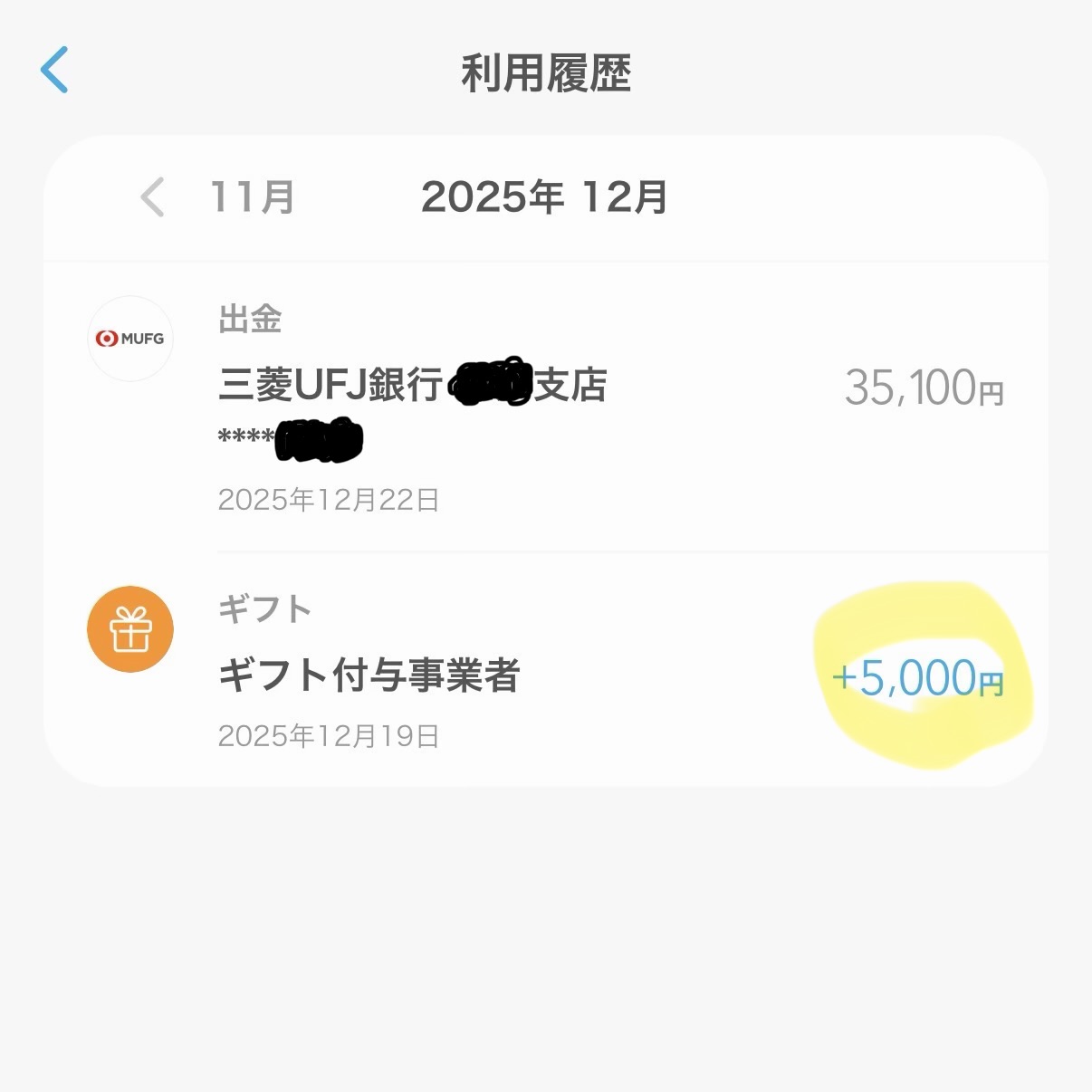This screenshot has width=1092, height=1092.
Task: Open the 三菱UFJ銀行 出金 transaction details
Action: [543, 407]
